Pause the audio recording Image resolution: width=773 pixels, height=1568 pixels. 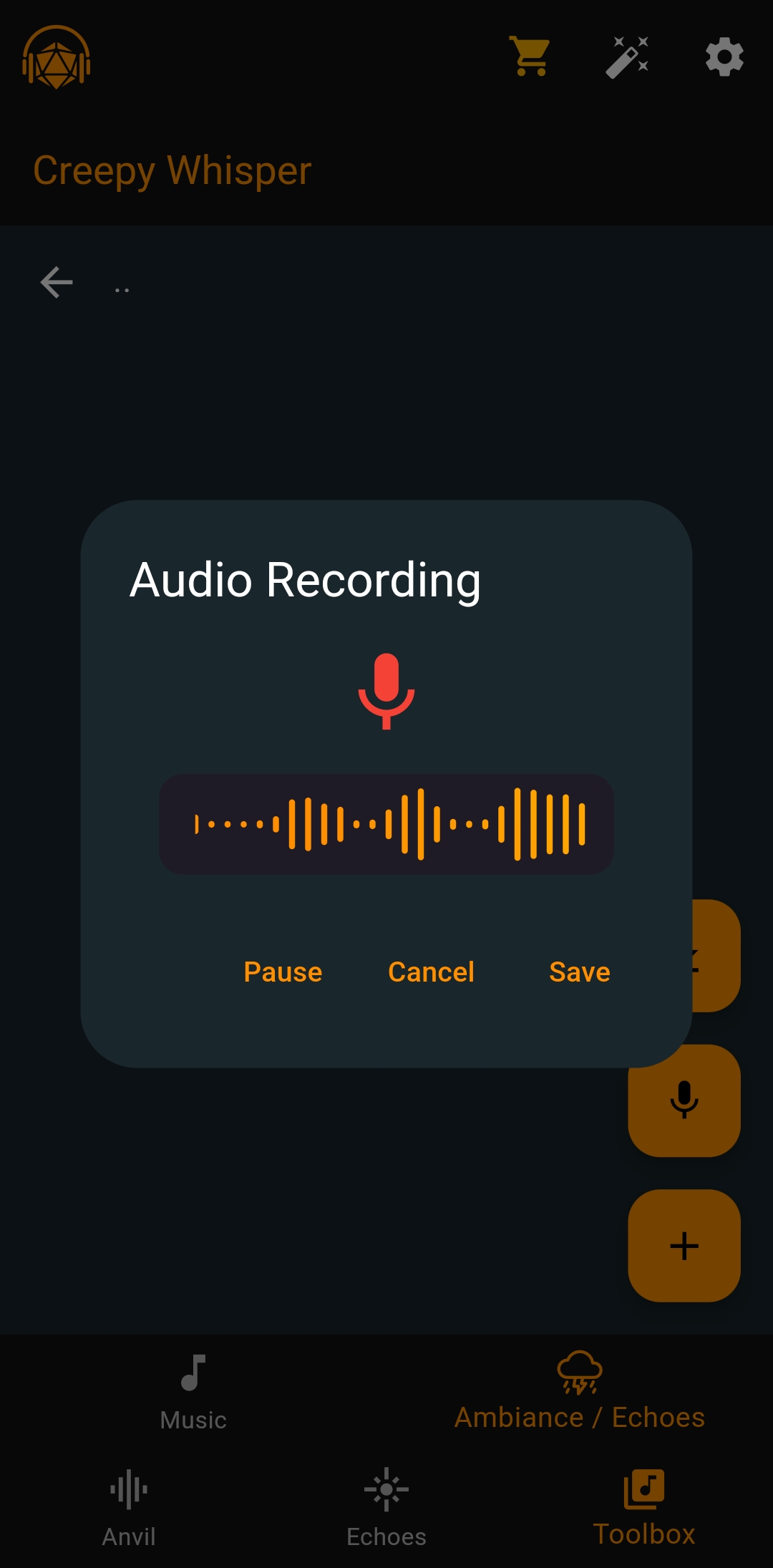click(x=283, y=972)
